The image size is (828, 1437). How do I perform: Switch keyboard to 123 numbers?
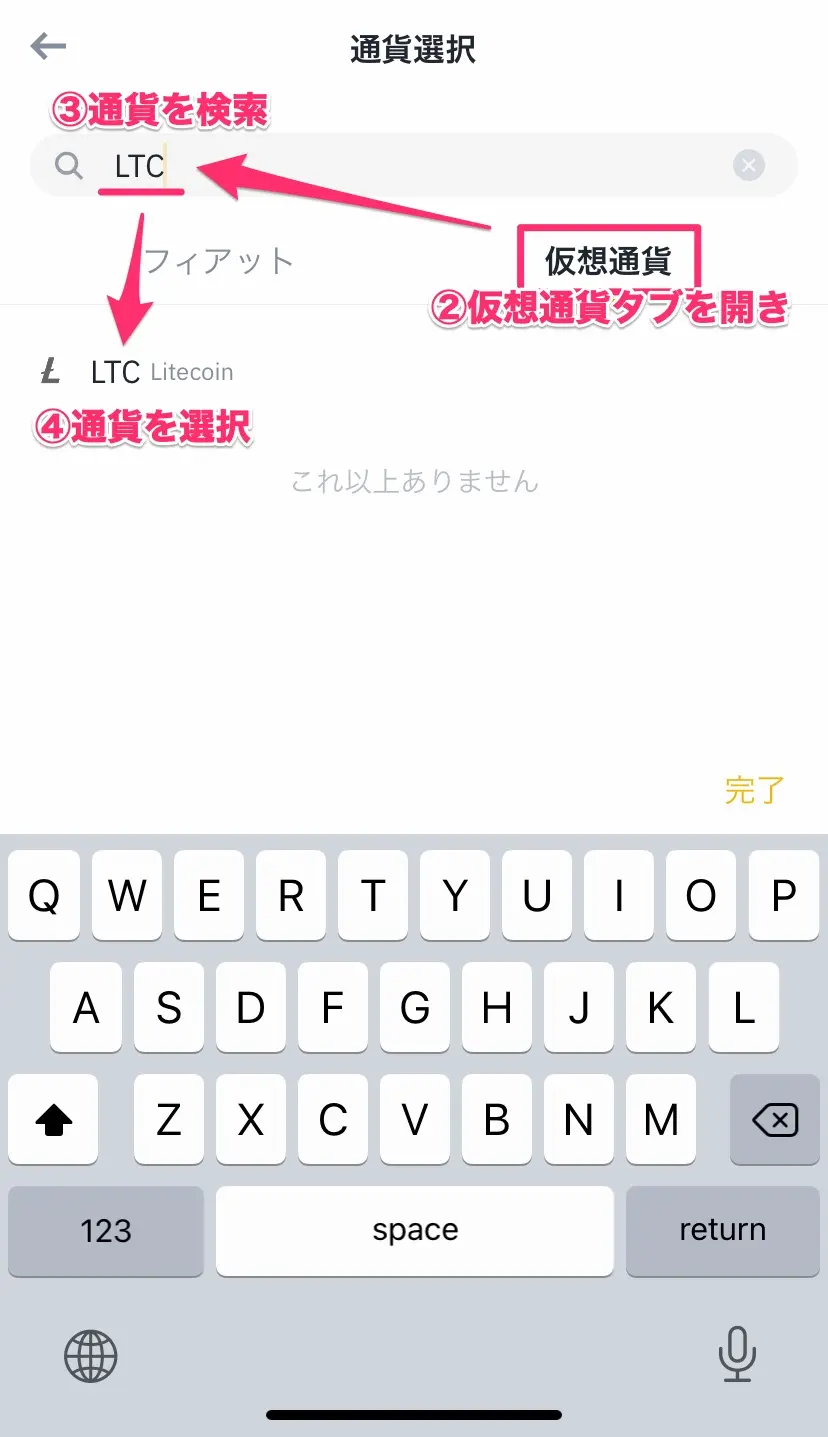pos(106,1230)
